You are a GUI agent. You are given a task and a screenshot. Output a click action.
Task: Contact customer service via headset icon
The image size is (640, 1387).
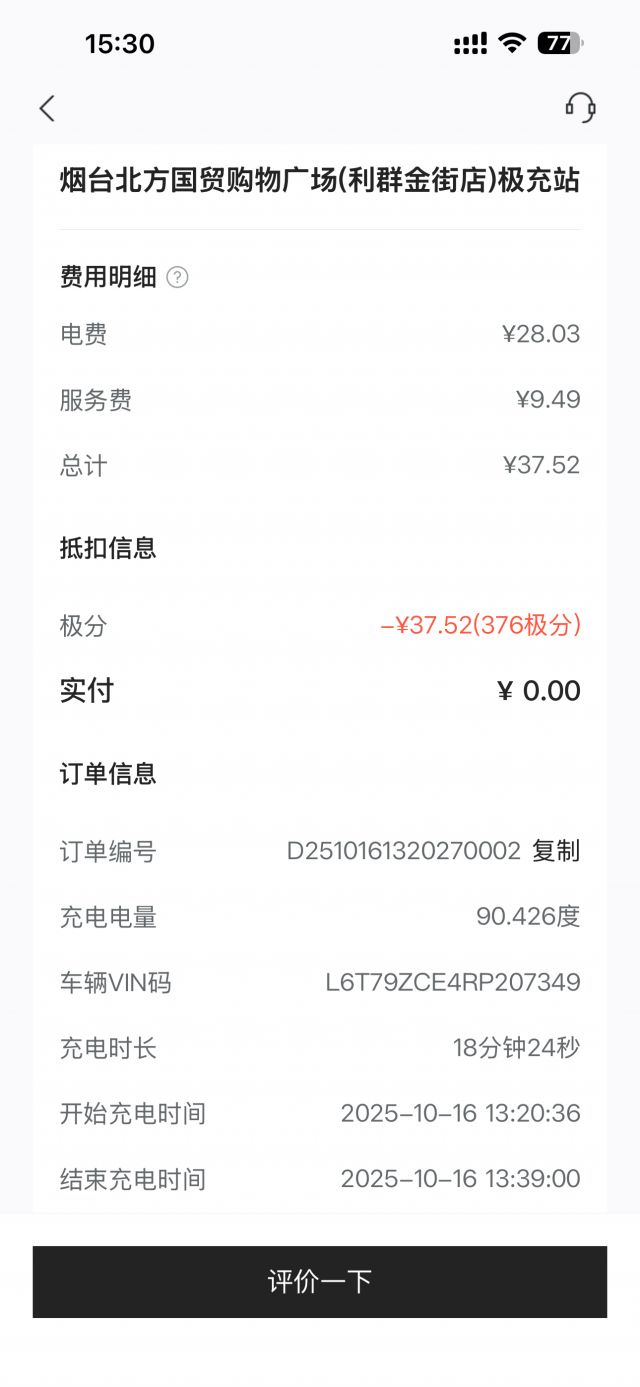click(580, 107)
